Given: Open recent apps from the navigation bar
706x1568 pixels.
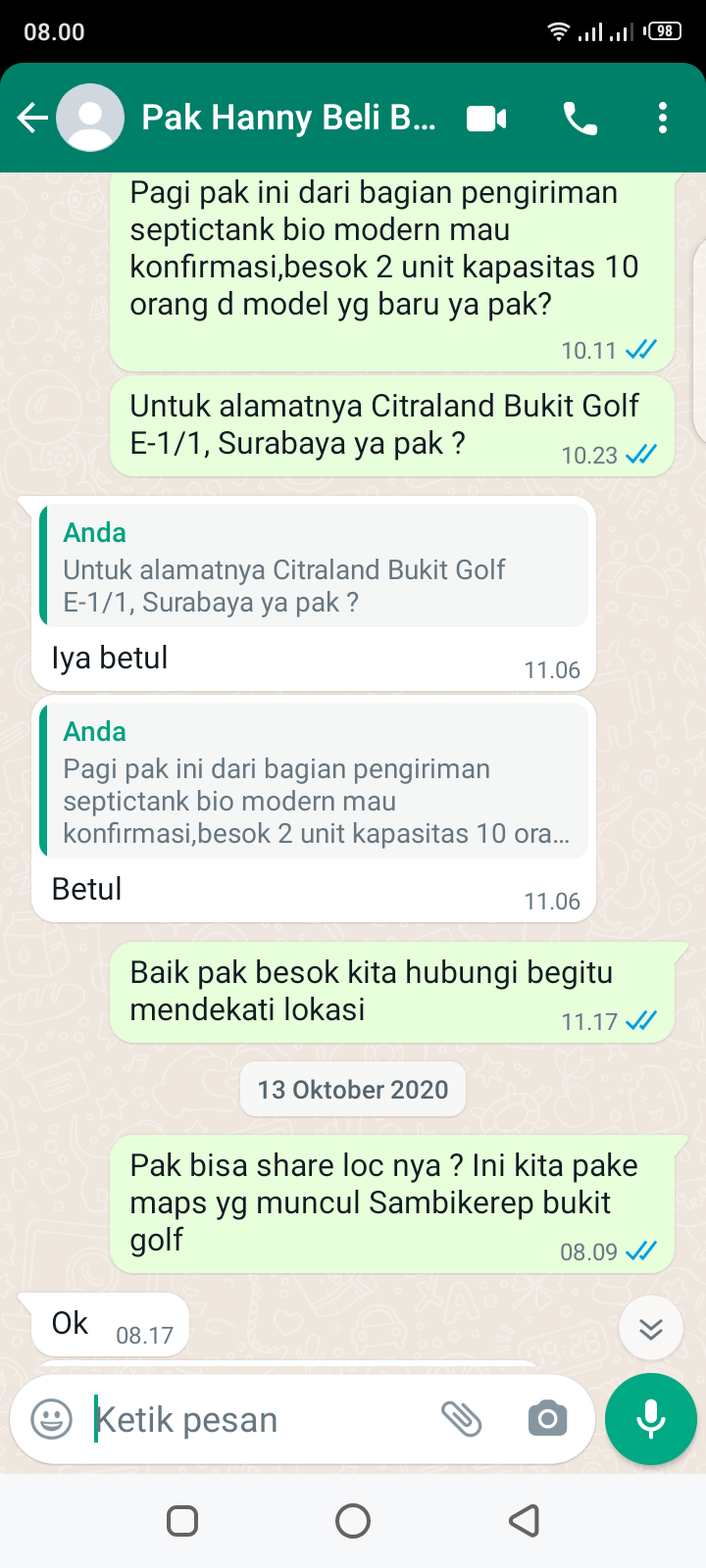Looking at the screenshot, I should click(x=182, y=1521).
